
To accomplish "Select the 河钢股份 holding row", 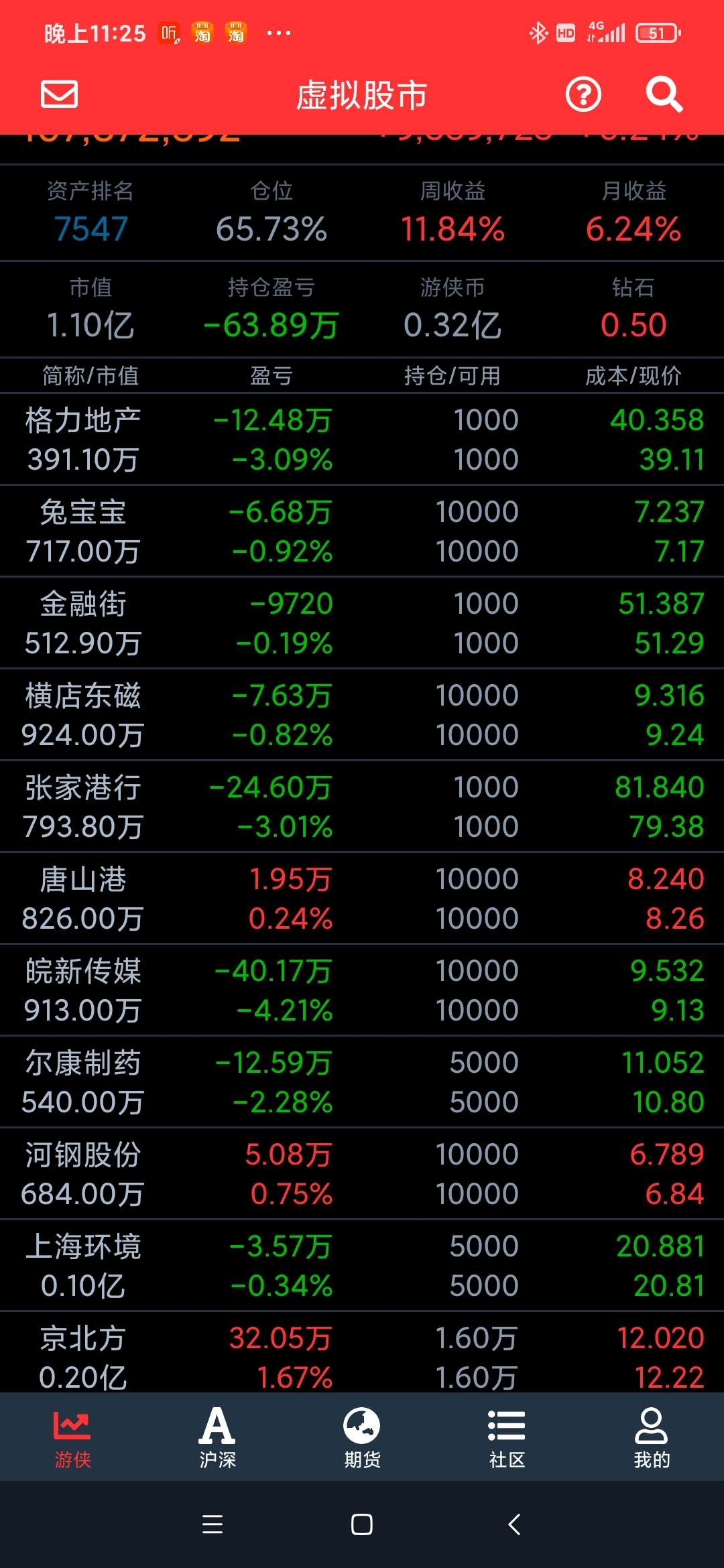I will [x=362, y=1174].
